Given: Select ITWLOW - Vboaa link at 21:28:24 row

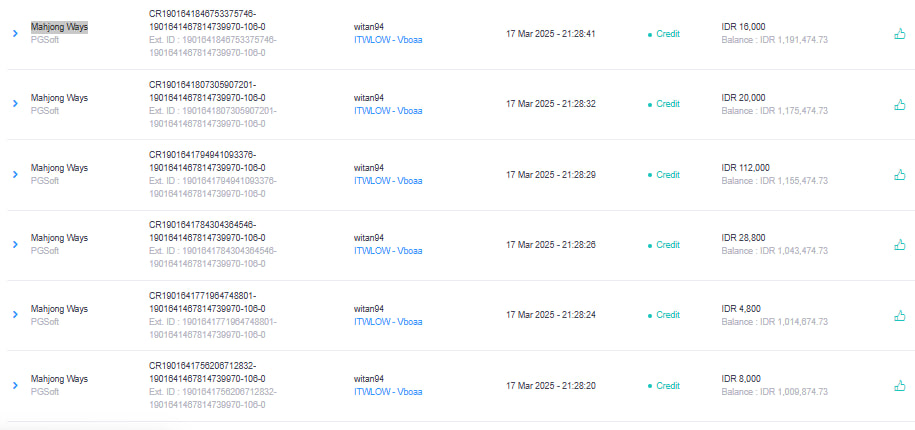Looking at the screenshot, I should coord(388,321).
